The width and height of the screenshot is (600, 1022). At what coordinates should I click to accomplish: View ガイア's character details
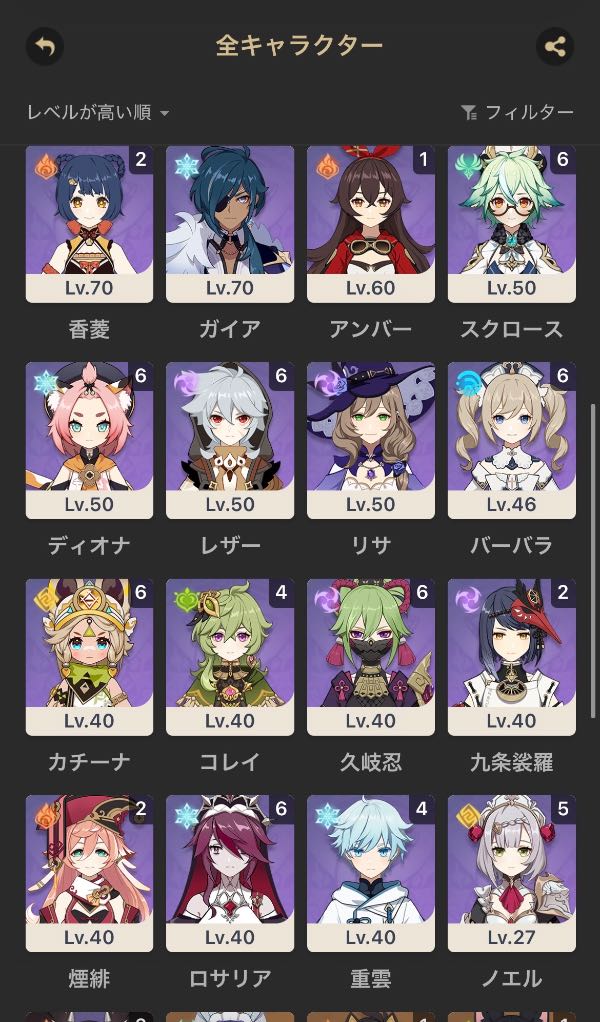click(230, 224)
